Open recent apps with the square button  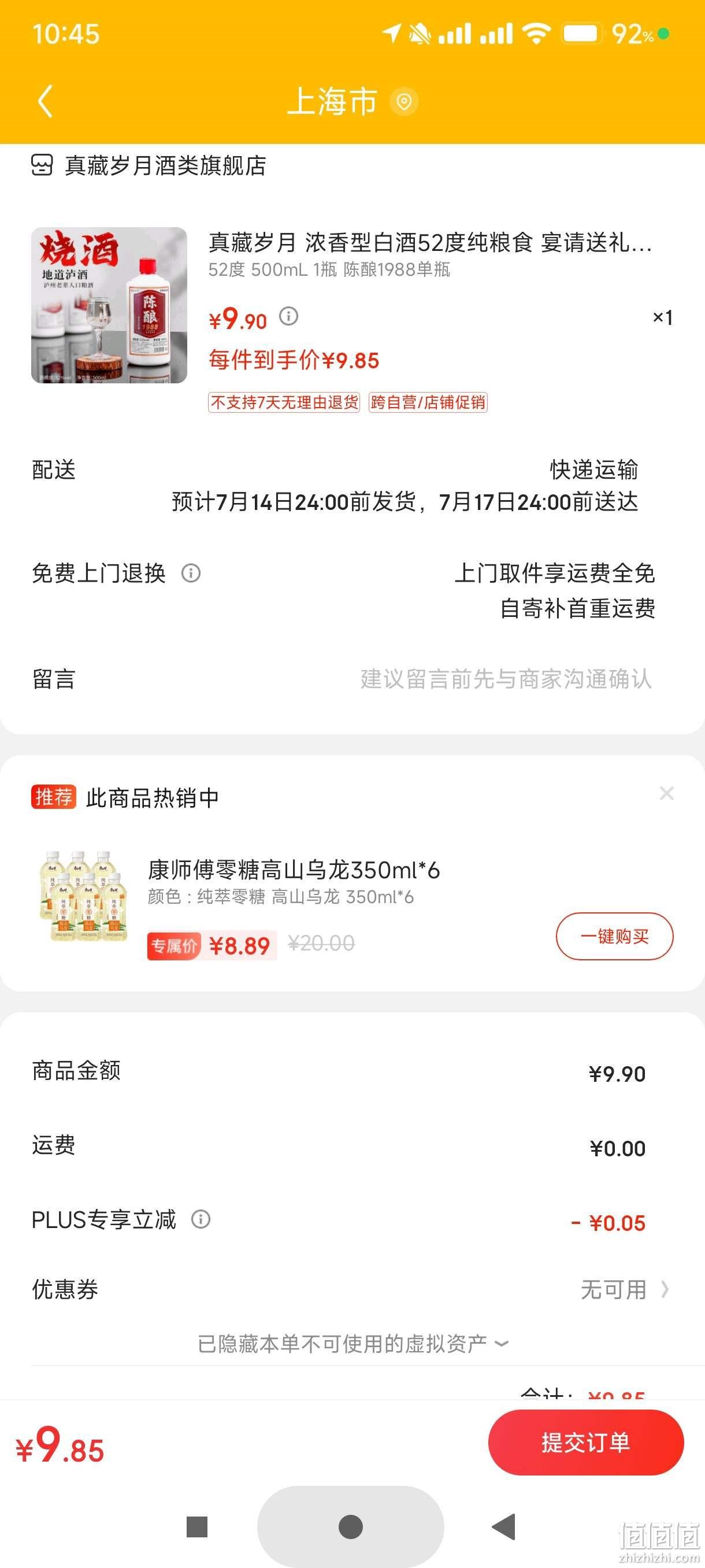coord(197,1526)
